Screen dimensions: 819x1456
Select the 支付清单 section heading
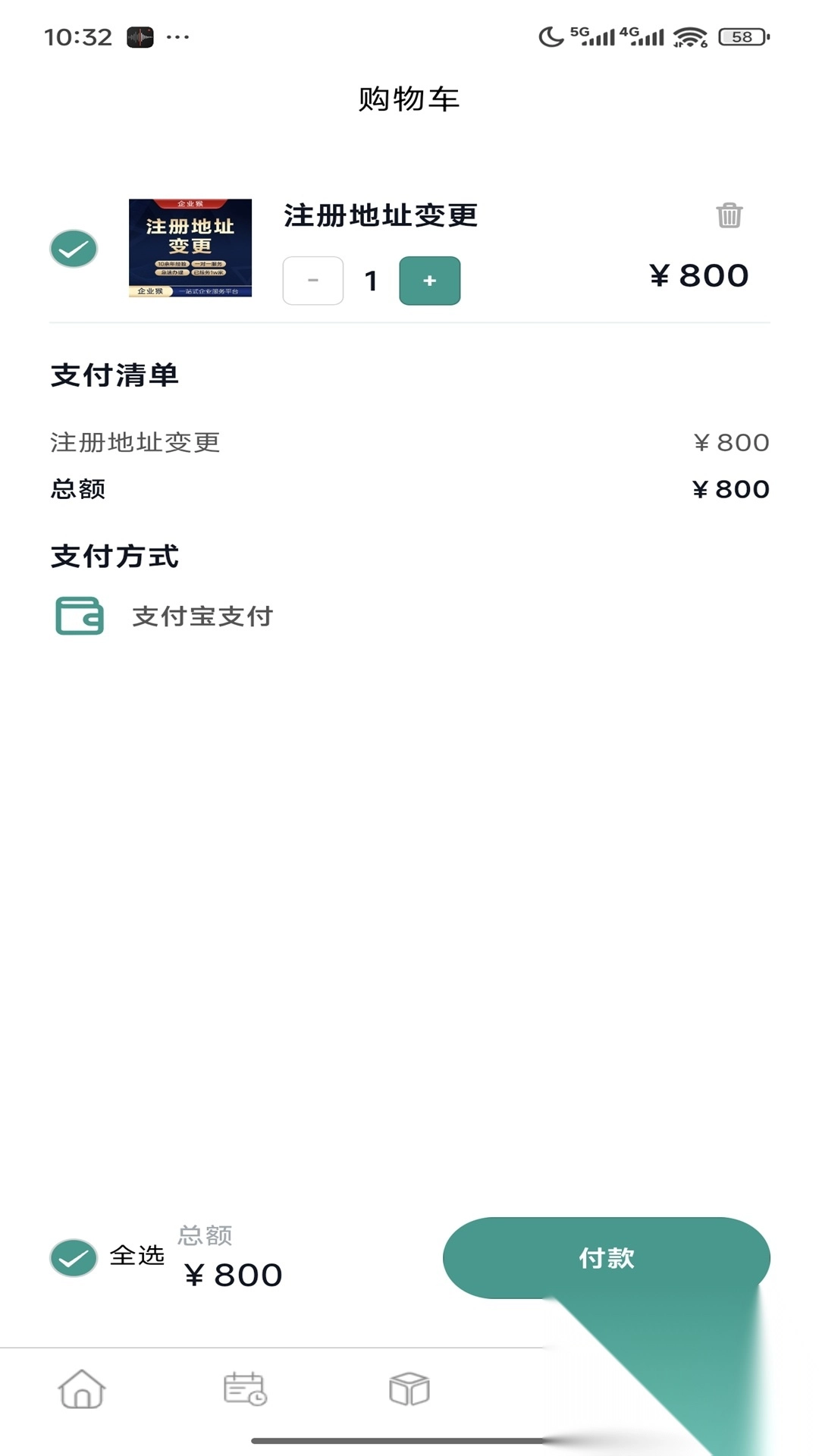[x=115, y=374]
